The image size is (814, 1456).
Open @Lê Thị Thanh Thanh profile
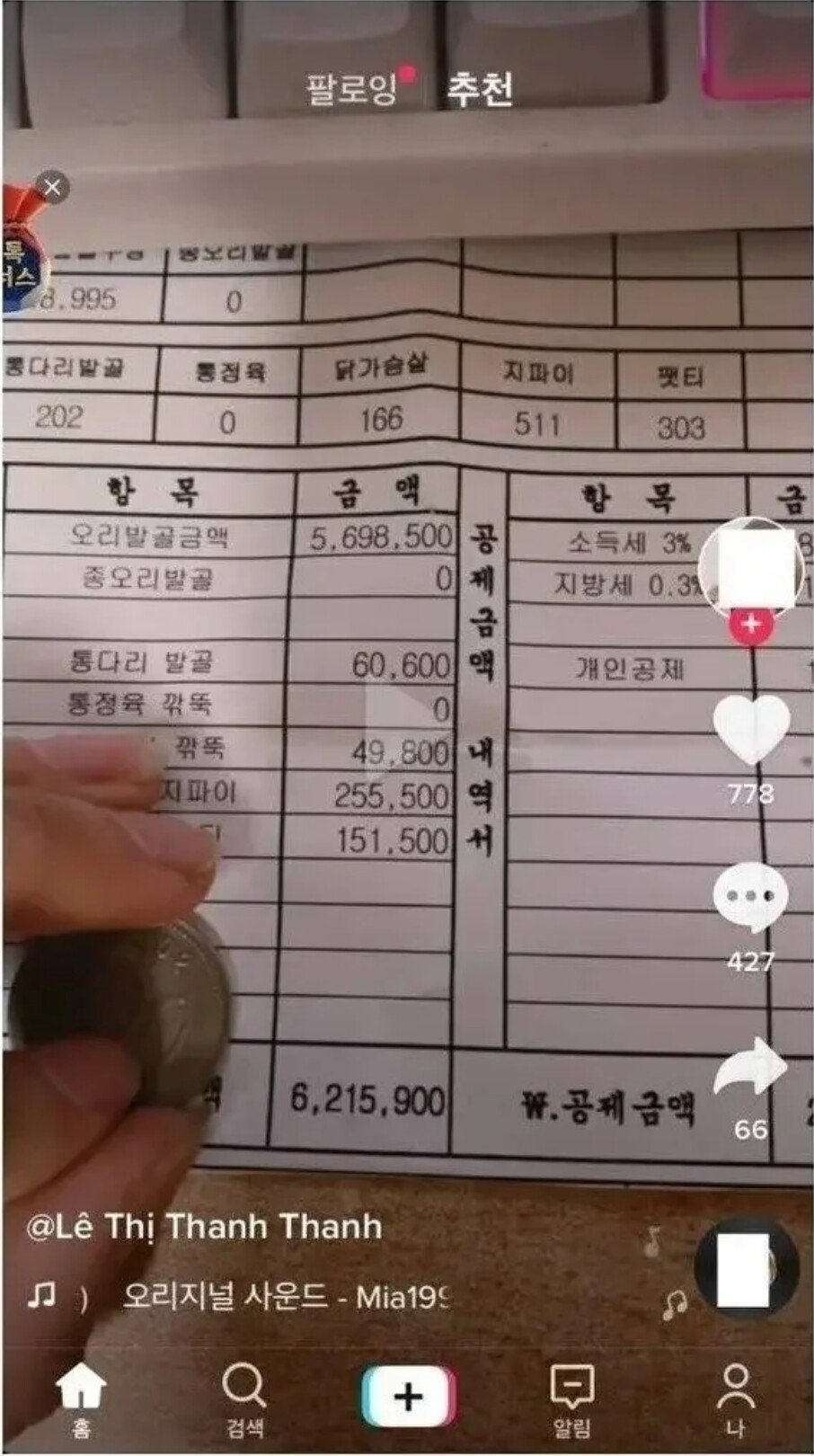(x=205, y=1227)
